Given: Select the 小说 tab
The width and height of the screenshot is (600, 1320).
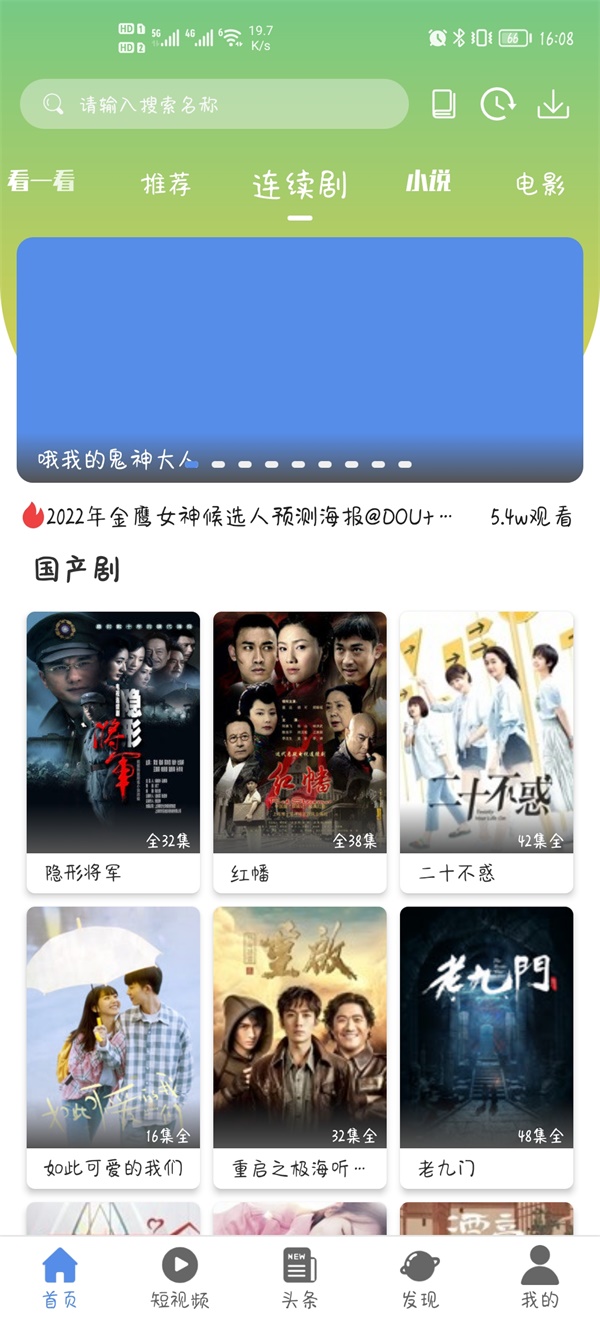Looking at the screenshot, I should tap(428, 182).
